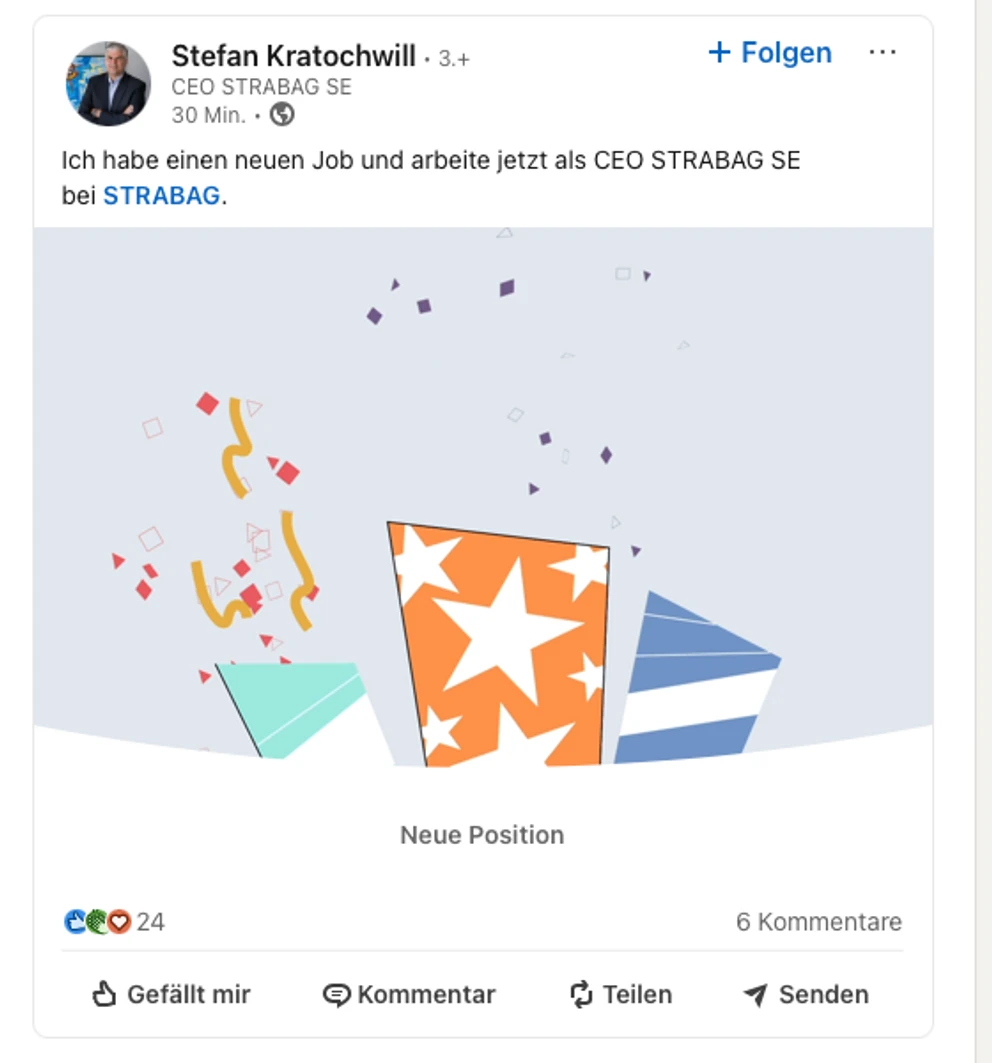Image resolution: width=992 pixels, height=1063 pixels.
Task: Click the Gefällt mir text label
Action: [188, 994]
